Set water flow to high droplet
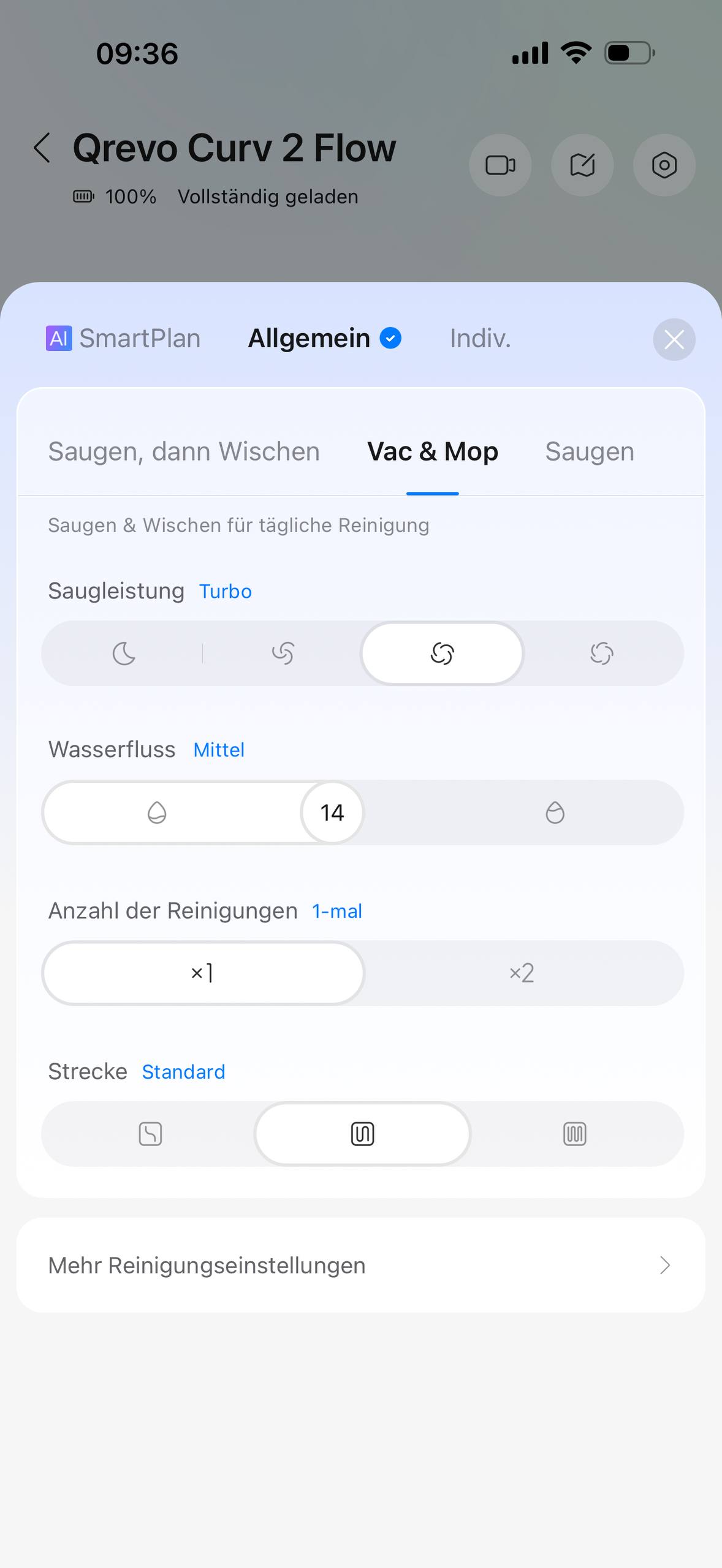Viewport: 722px width, 1568px height. coord(555,813)
